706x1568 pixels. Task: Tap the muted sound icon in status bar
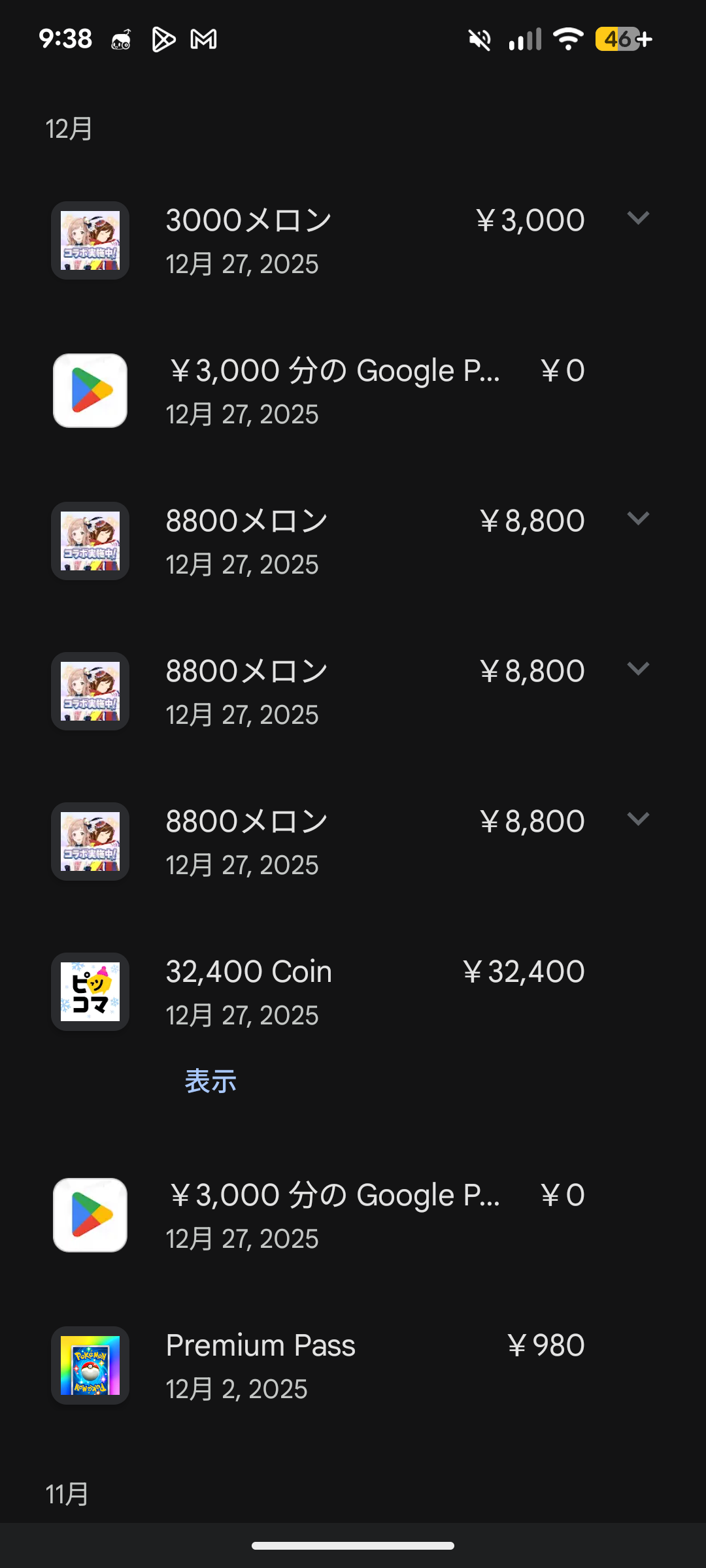click(x=479, y=39)
